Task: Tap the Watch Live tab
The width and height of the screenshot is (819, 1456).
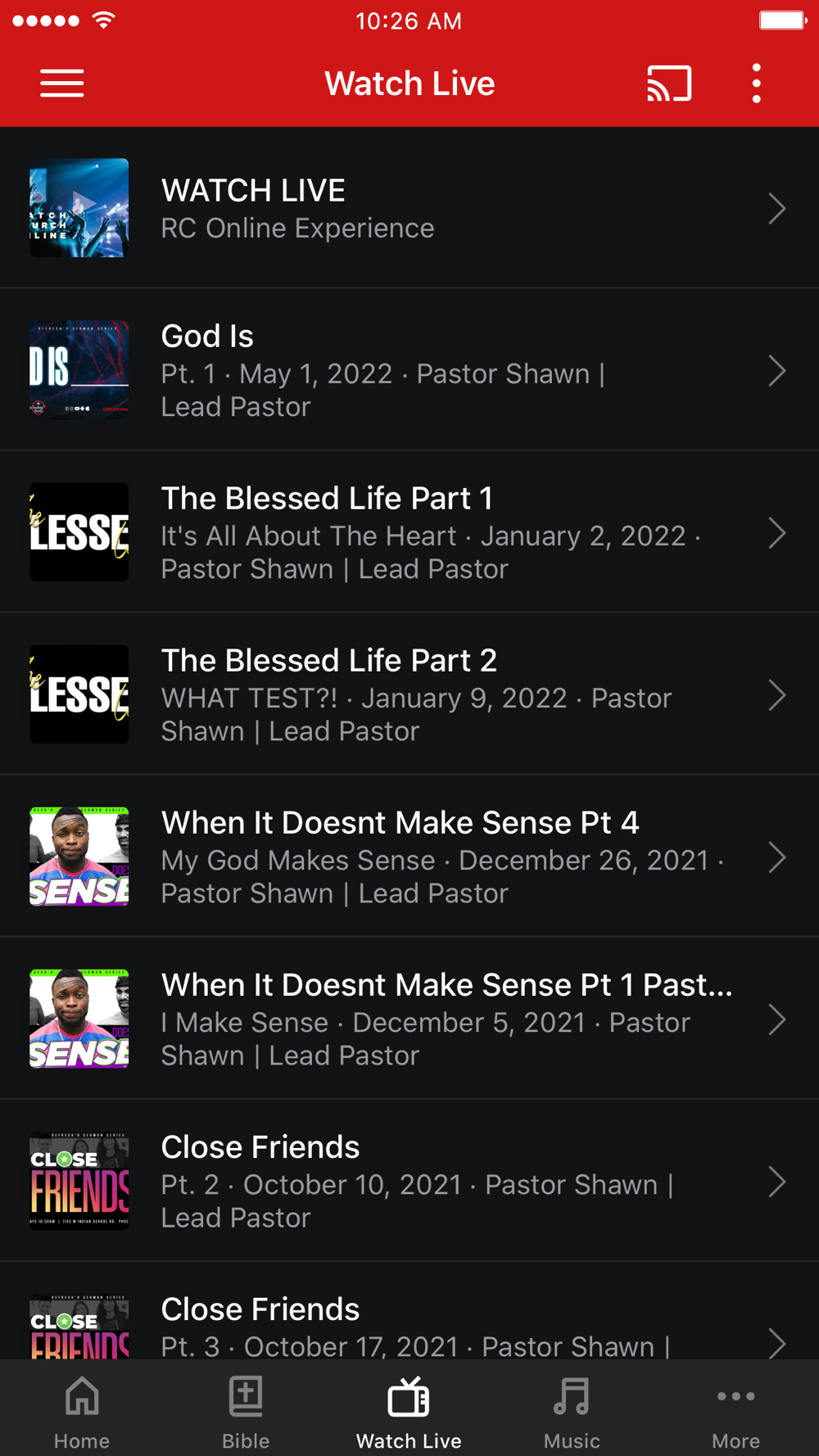Action: click(x=409, y=1412)
